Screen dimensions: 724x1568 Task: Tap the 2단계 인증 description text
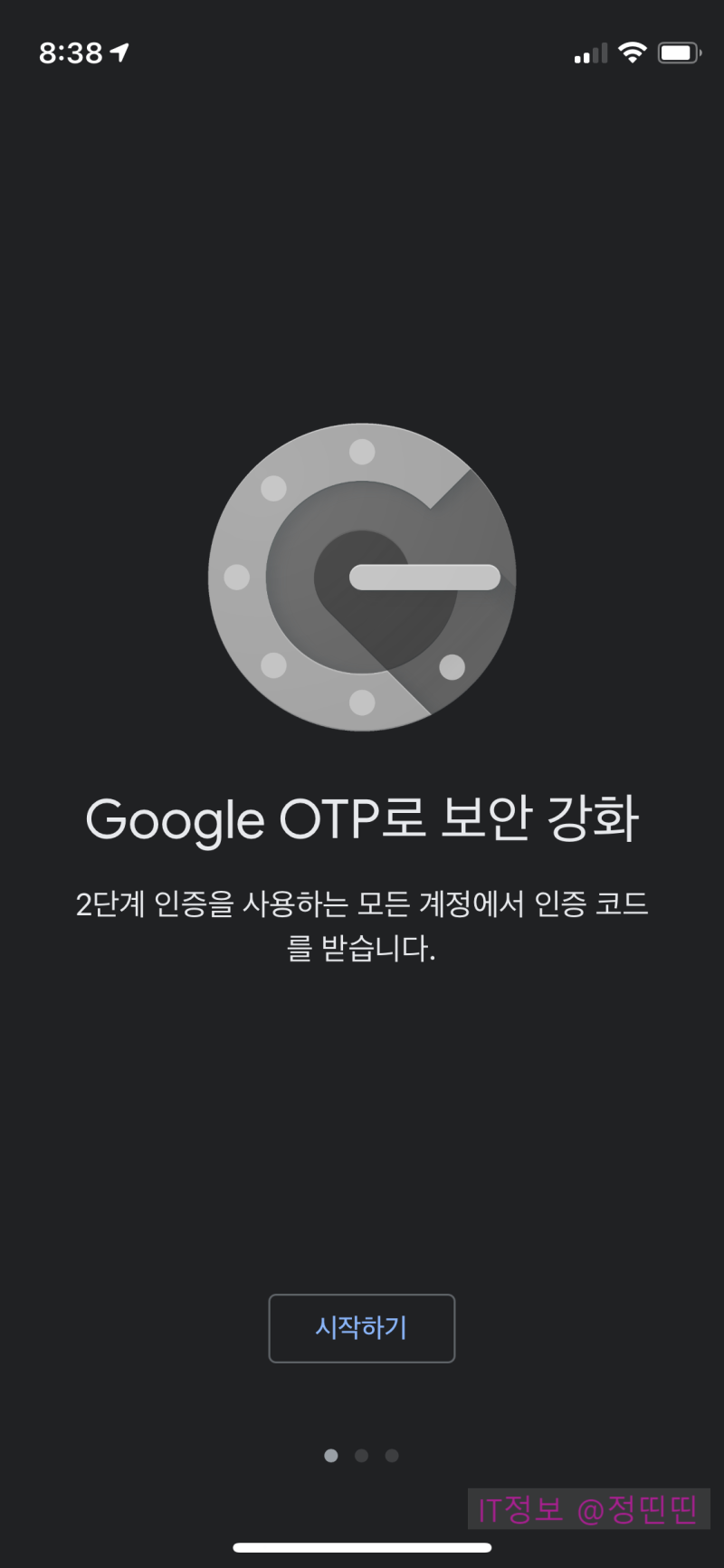(362, 923)
